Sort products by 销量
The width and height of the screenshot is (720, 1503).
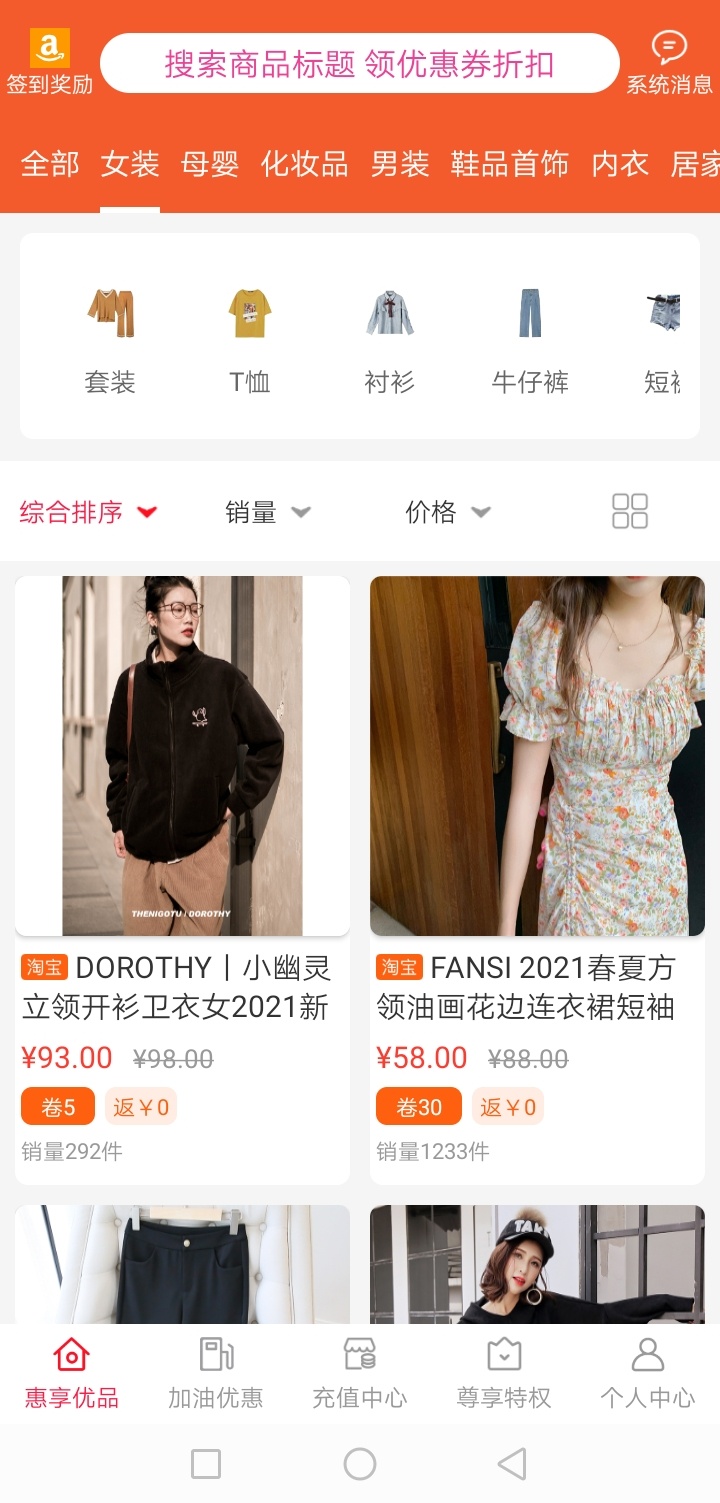tap(267, 512)
